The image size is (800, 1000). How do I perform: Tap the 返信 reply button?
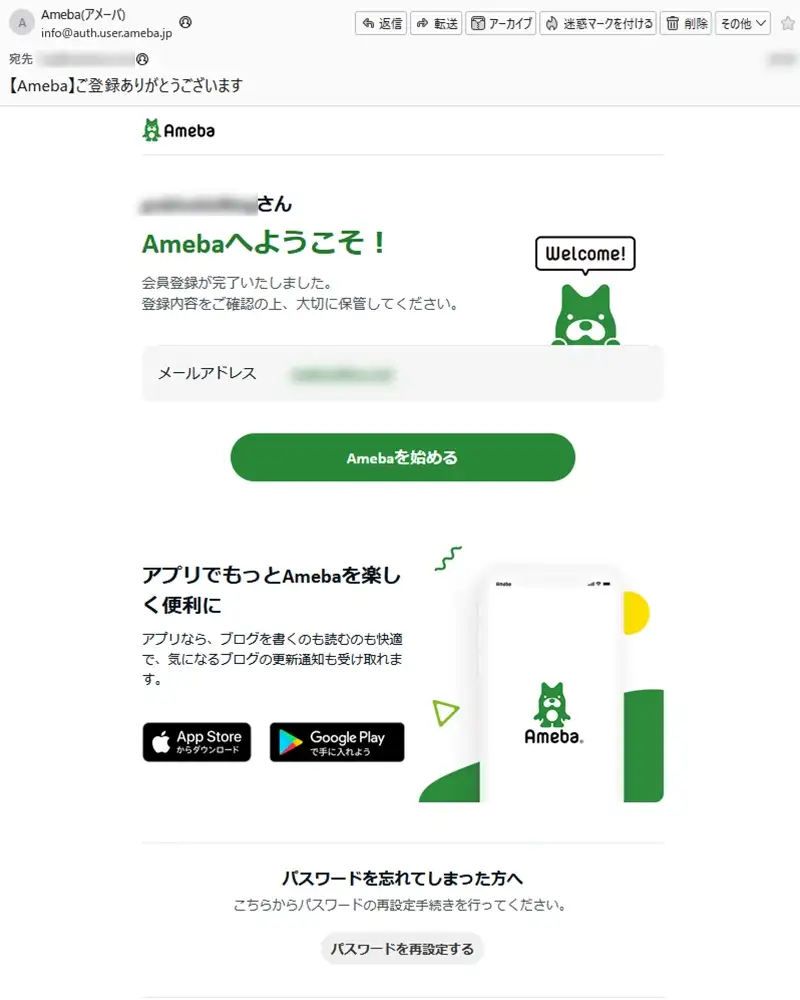pyautogui.click(x=380, y=23)
